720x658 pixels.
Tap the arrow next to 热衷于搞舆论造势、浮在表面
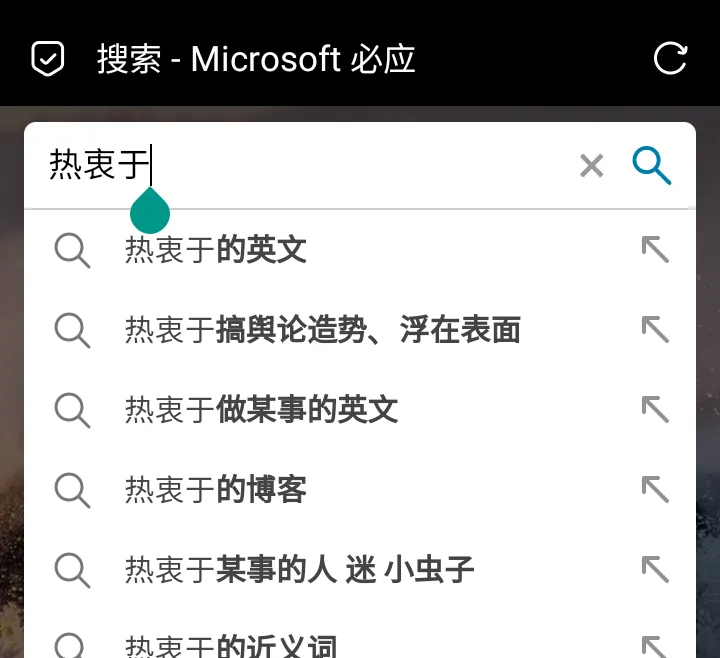pyautogui.click(x=654, y=329)
